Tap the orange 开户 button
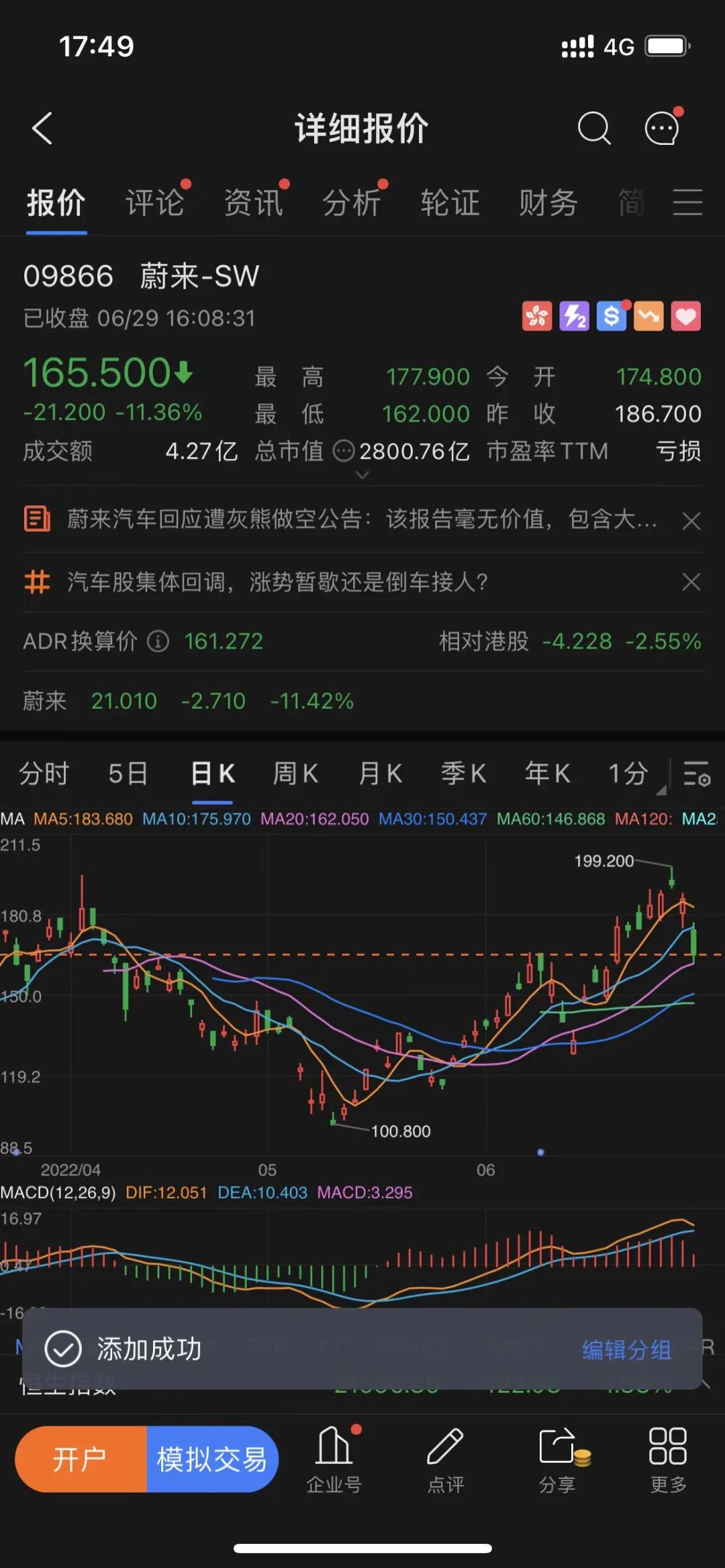725x1568 pixels. (81, 1459)
